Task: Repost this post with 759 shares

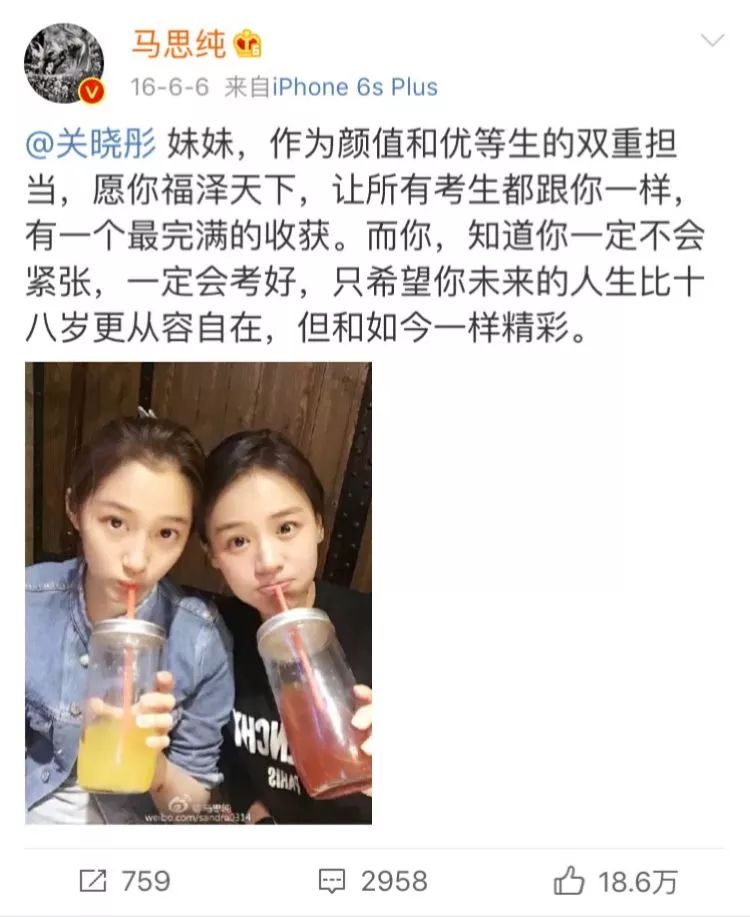Action: pos(124,881)
